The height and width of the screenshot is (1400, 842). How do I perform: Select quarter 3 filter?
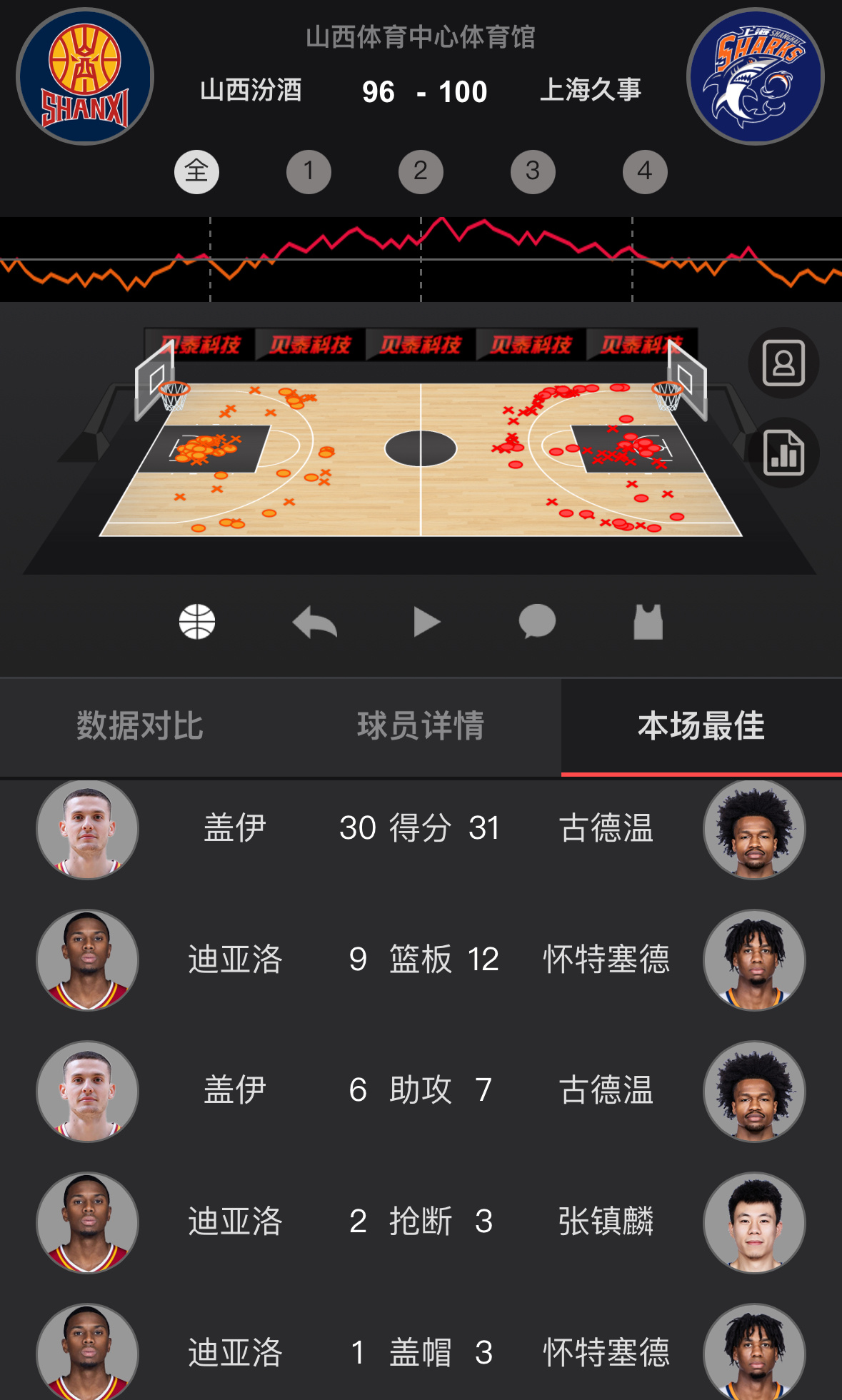[533, 171]
